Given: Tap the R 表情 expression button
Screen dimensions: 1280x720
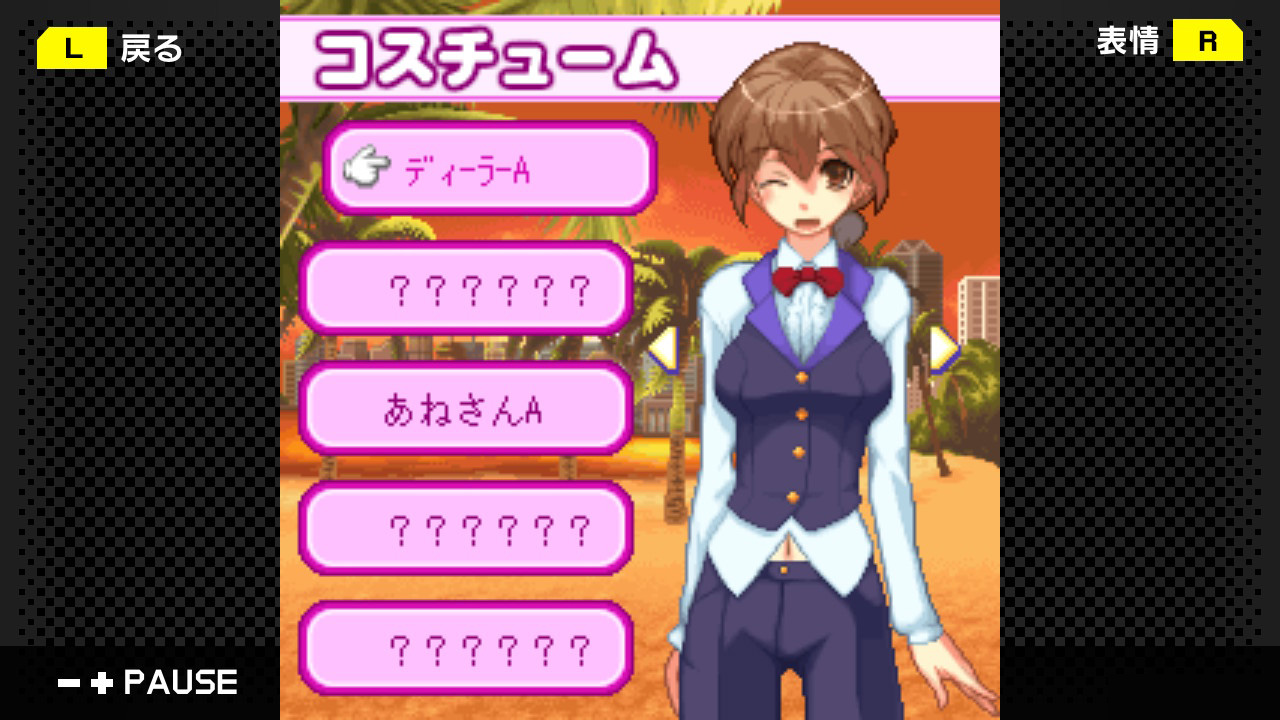Looking at the screenshot, I should point(1170,41).
